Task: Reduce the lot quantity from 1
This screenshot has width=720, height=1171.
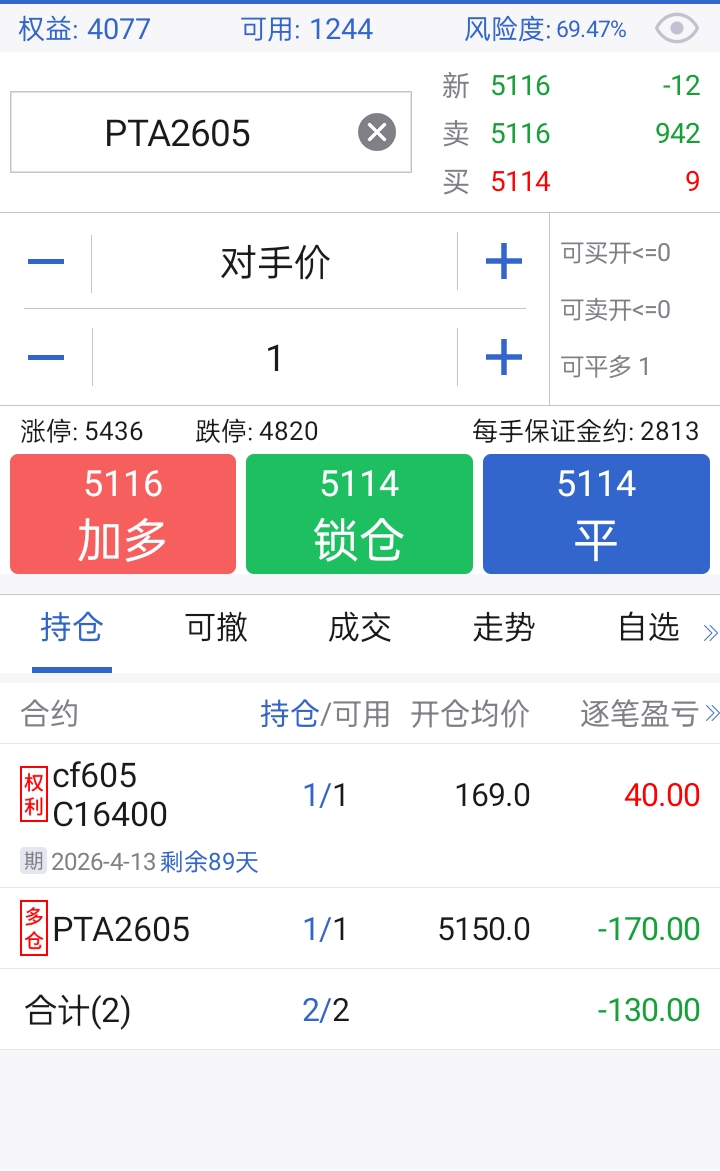Action: pyautogui.click(x=46, y=357)
